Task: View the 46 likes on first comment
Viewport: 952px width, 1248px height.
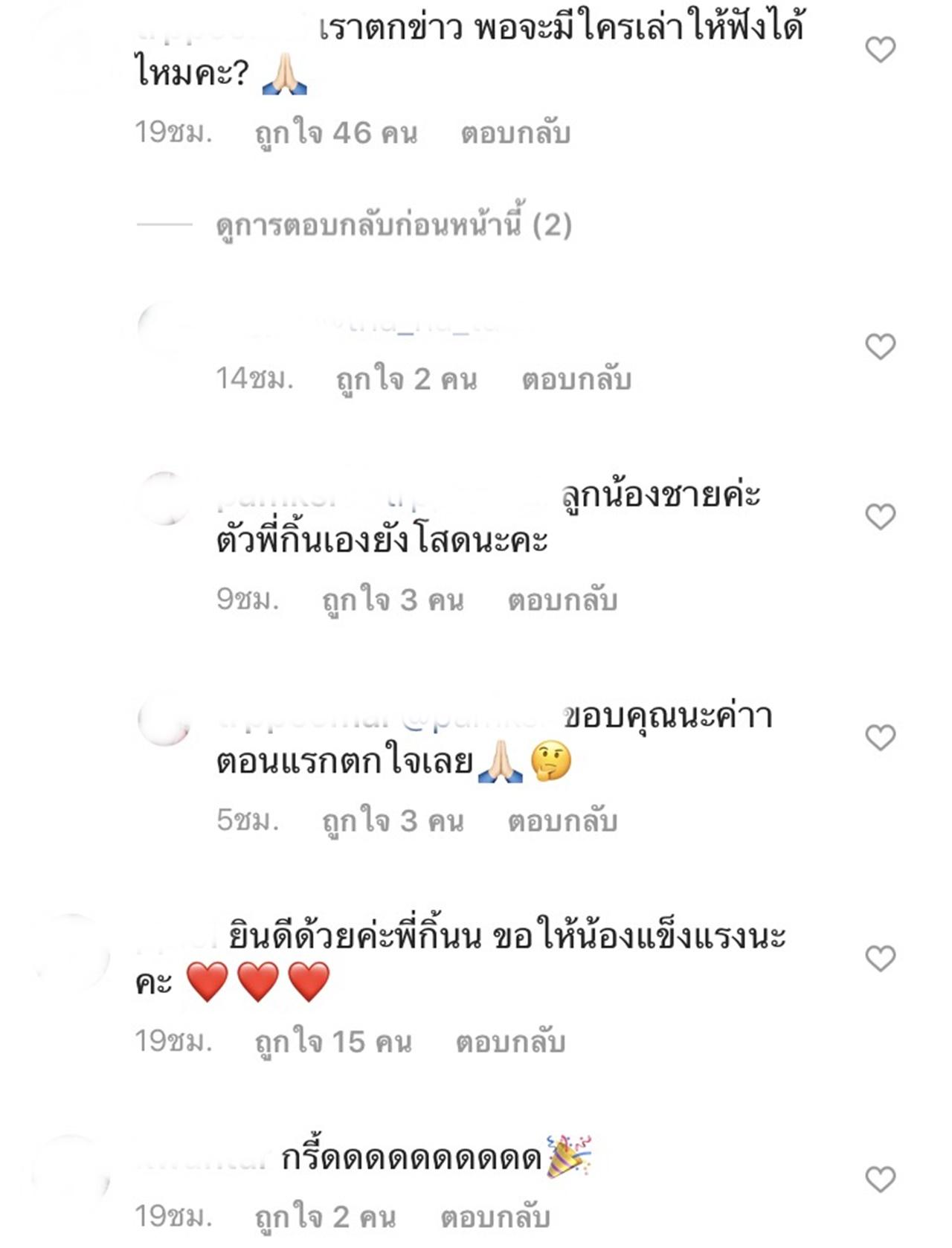Action: click(x=335, y=134)
